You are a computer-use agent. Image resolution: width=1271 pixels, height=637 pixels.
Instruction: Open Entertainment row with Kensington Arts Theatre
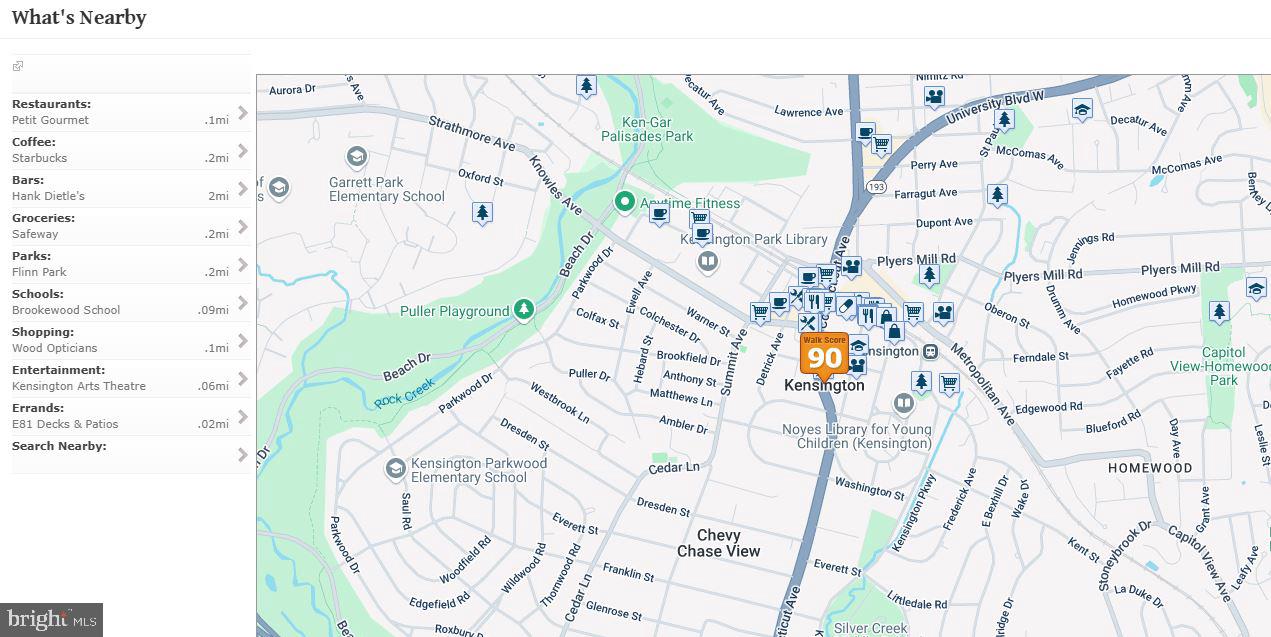click(130, 378)
